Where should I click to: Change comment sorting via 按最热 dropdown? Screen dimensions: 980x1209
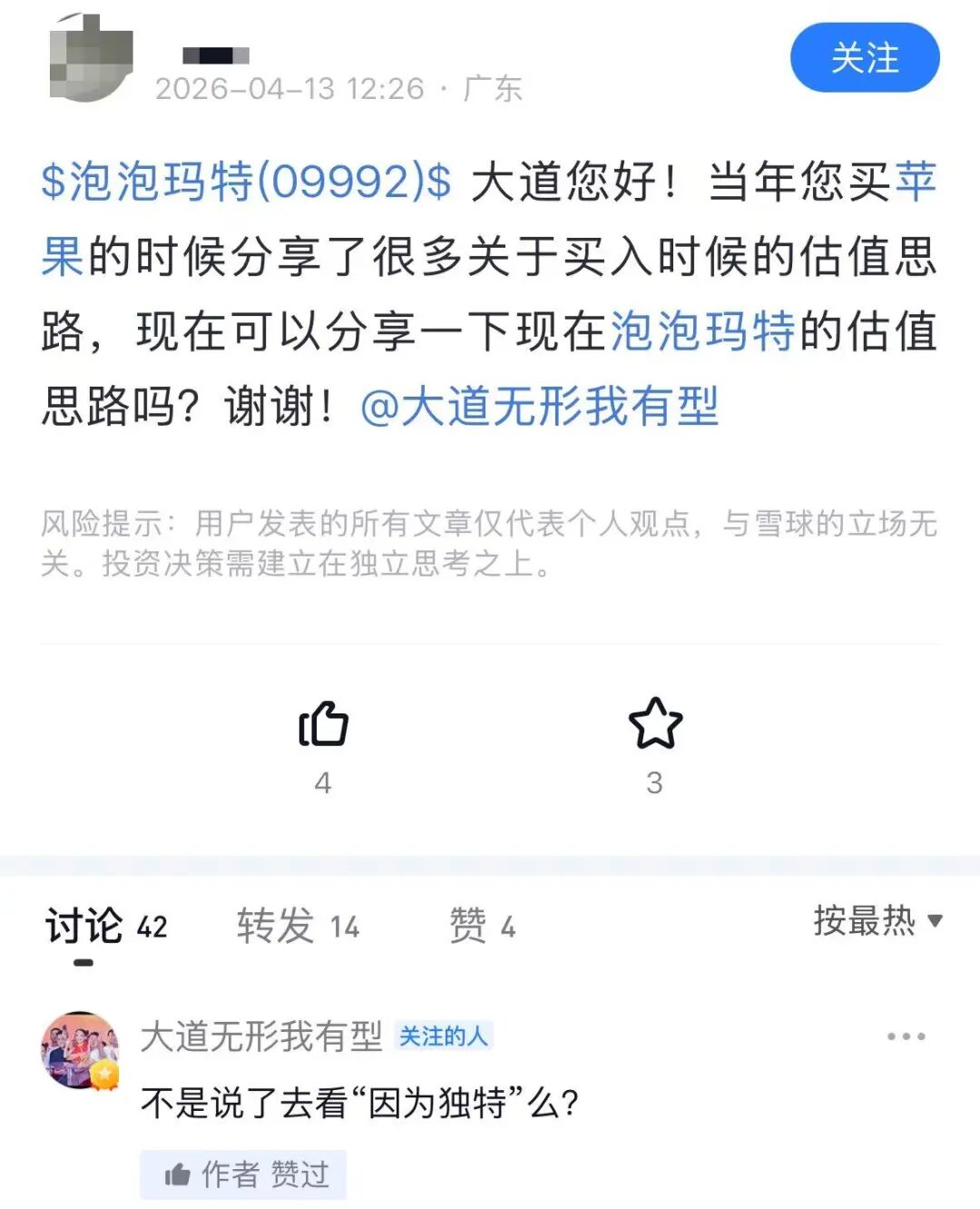[877, 920]
